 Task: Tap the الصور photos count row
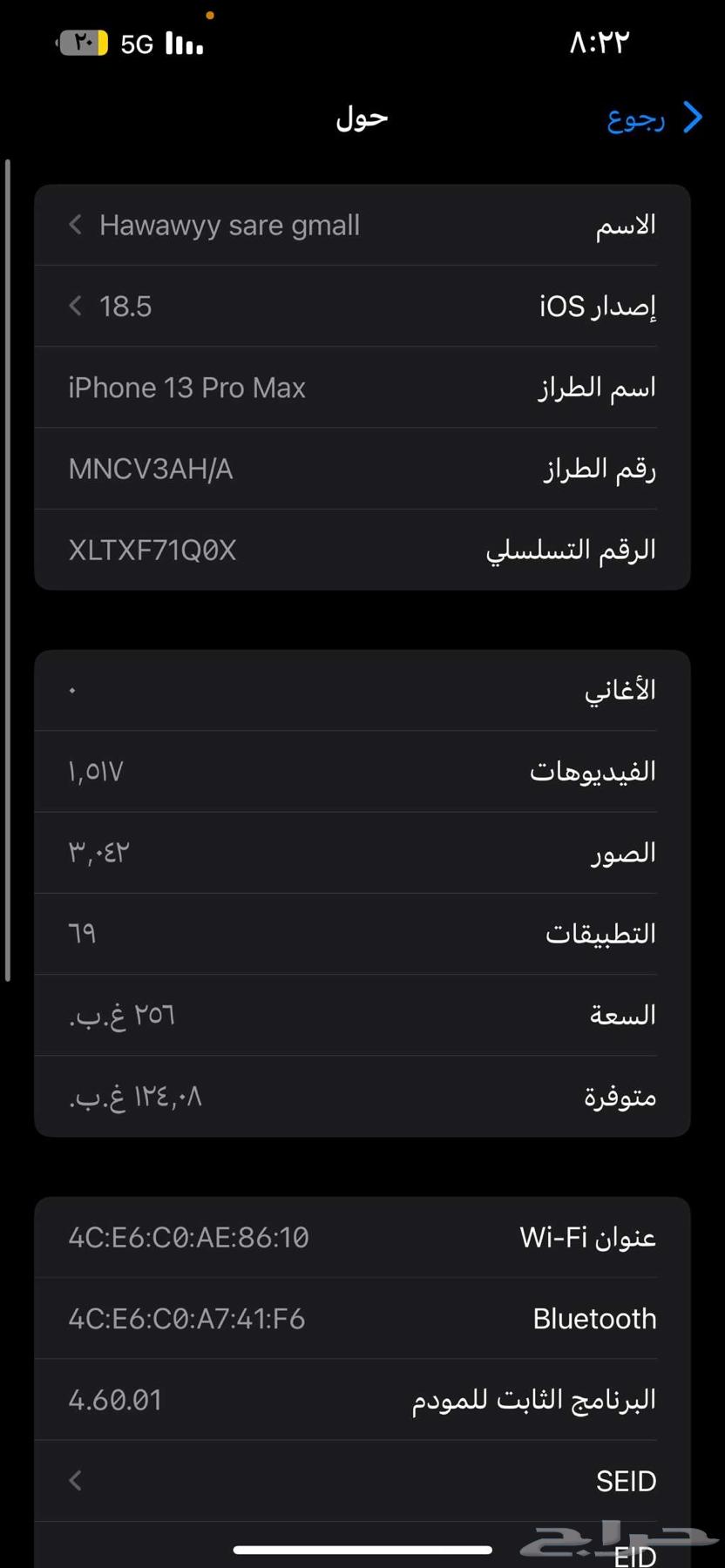[349, 852]
